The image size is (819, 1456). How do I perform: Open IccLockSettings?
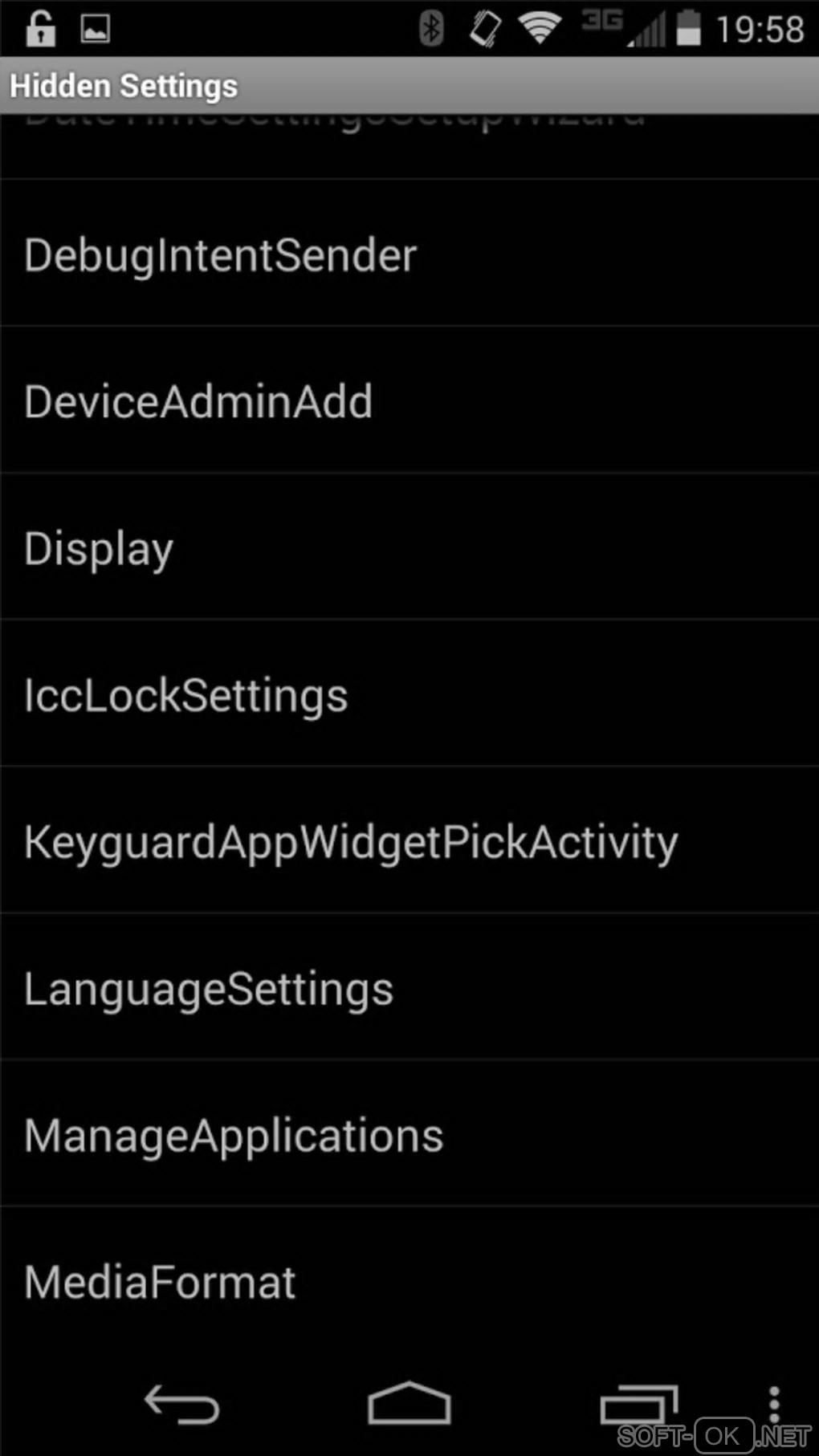tap(409, 695)
